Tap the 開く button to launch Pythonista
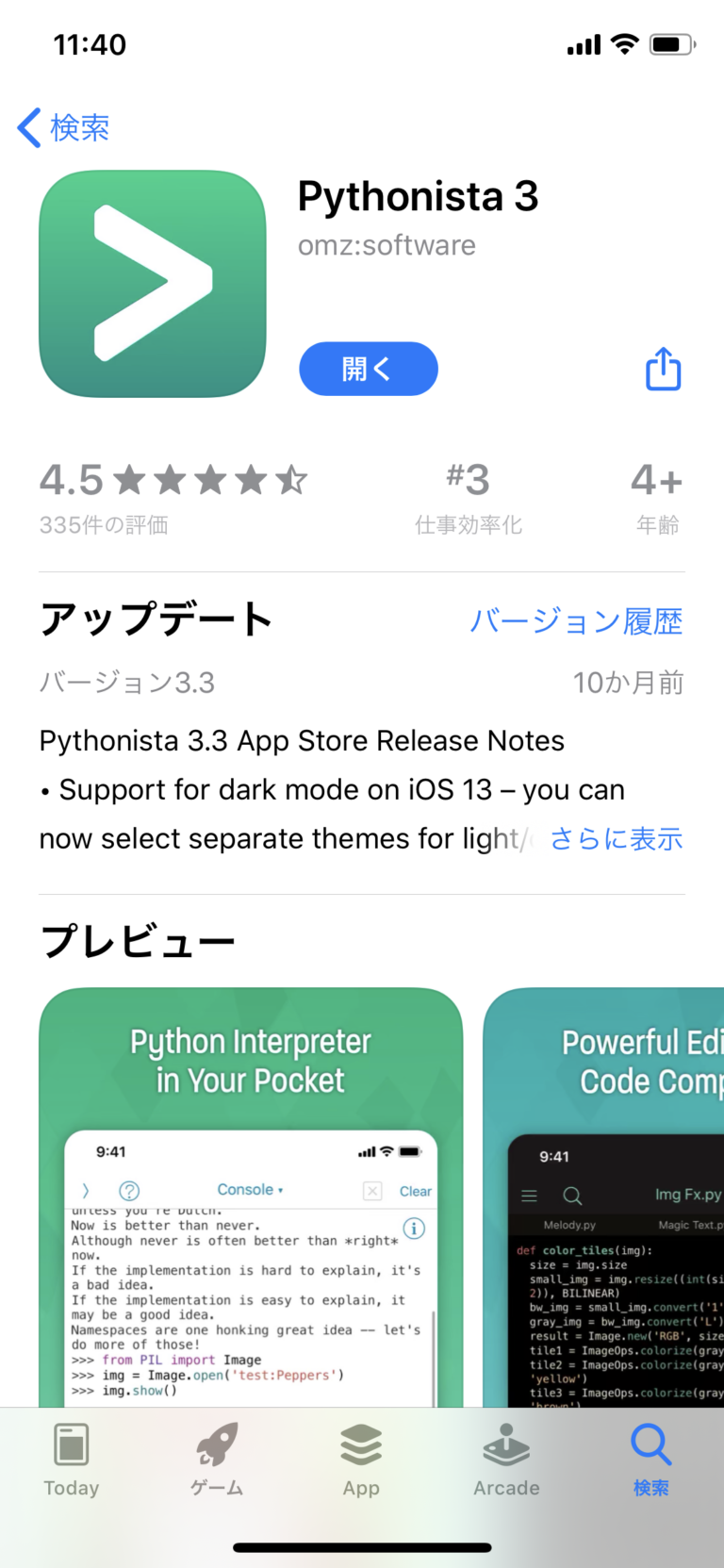Screen dimensions: 724x1568 (x=369, y=369)
